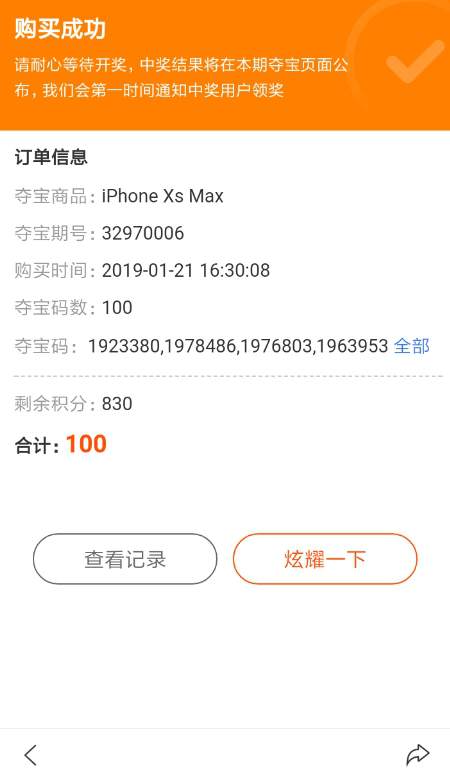Tap the 全部 link to view all codes
The height and width of the screenshot is (772, 450).
412,346
